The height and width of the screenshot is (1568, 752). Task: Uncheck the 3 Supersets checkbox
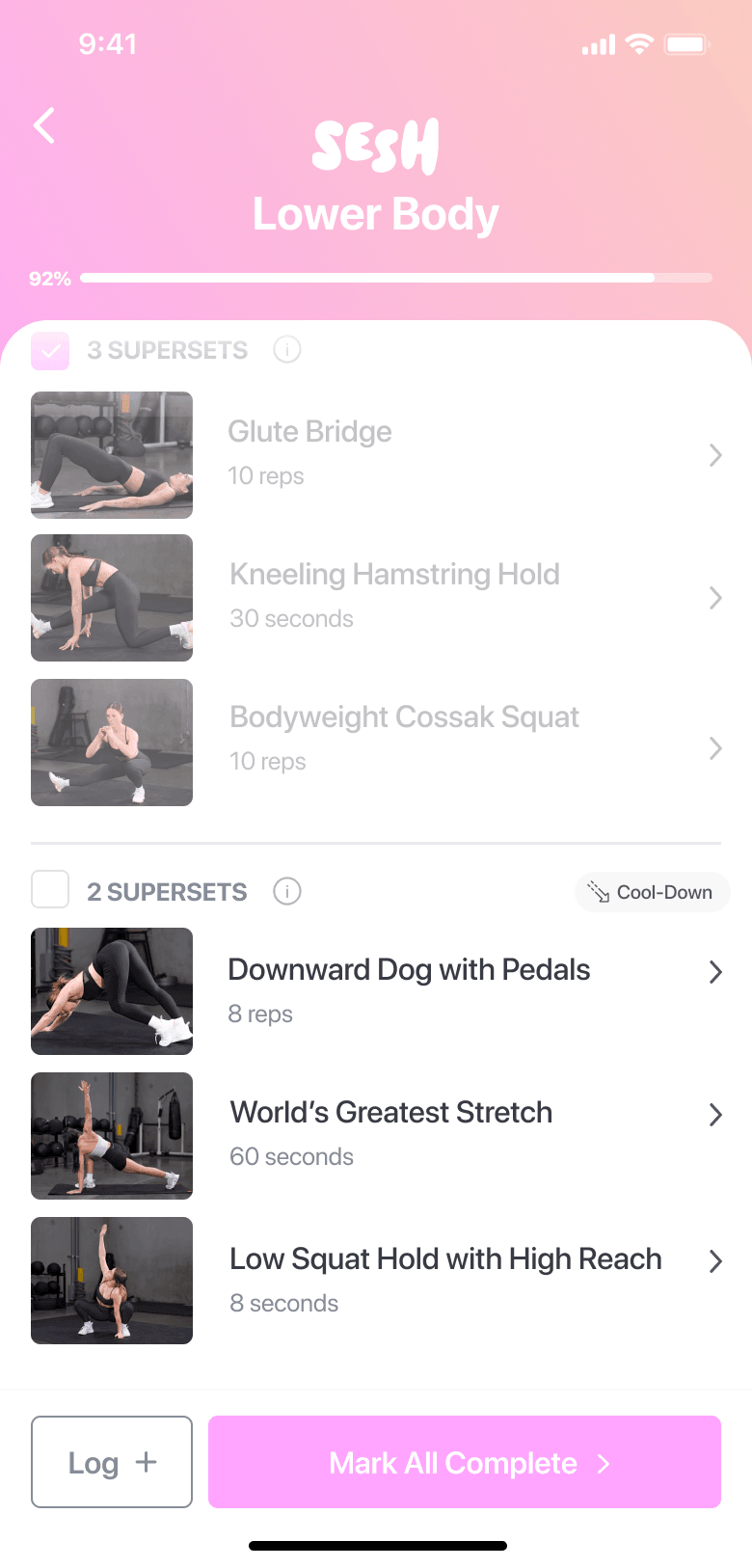click(50, 351)
